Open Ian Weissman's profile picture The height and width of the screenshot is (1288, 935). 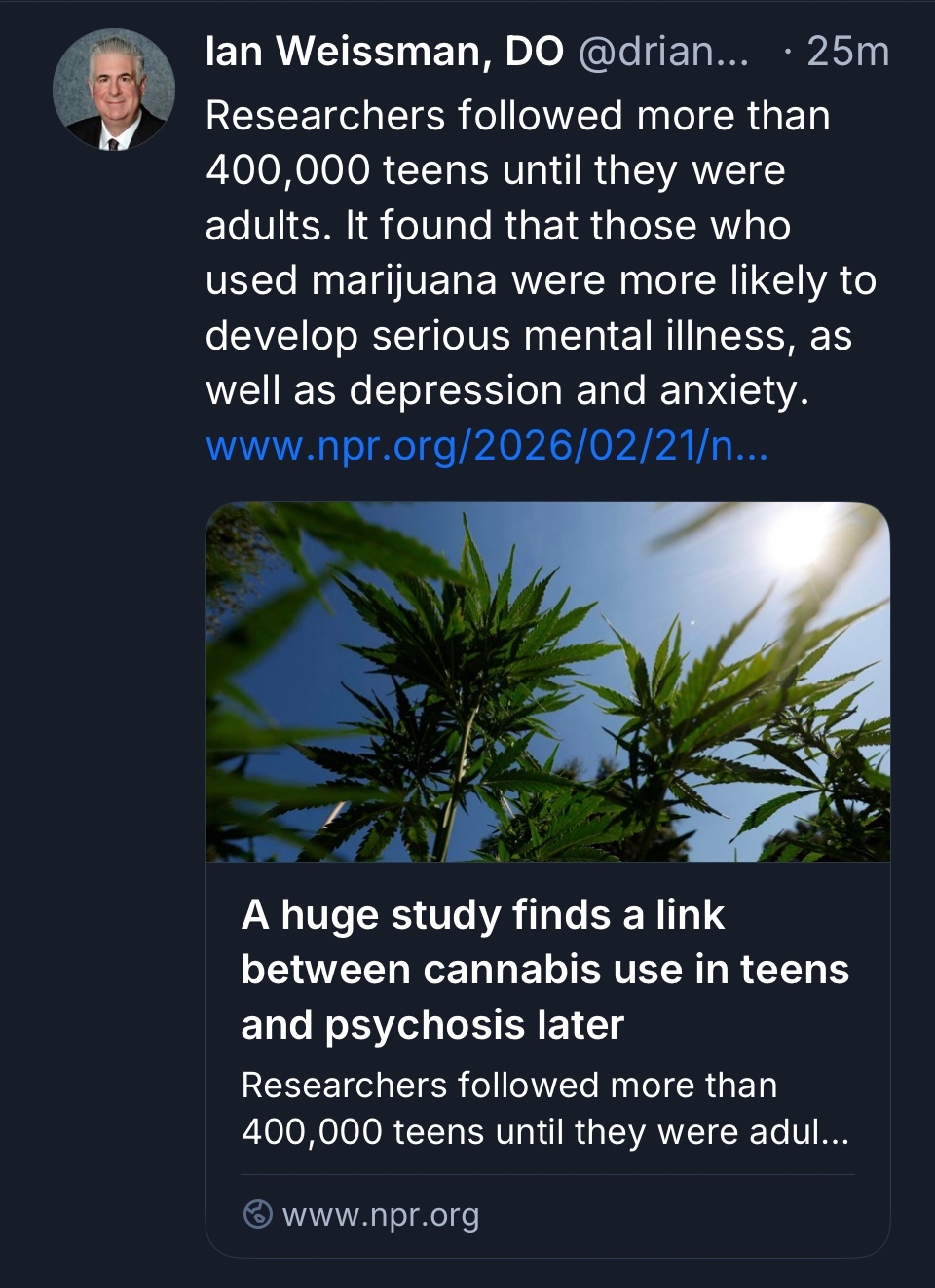point(114,90)
